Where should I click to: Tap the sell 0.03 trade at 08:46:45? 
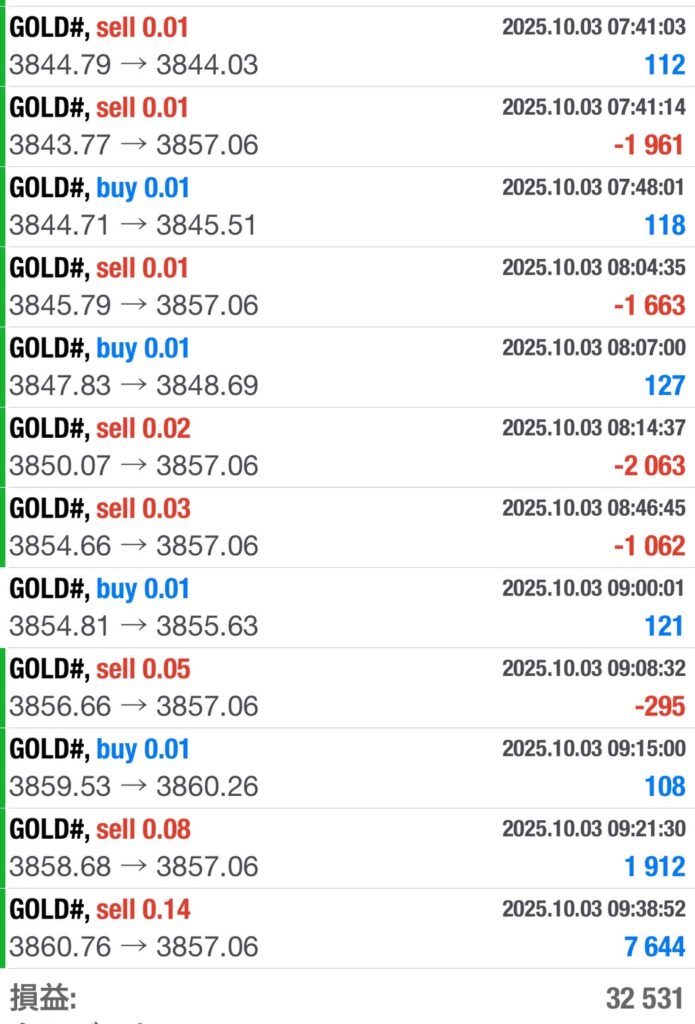(x=347, y=526)
